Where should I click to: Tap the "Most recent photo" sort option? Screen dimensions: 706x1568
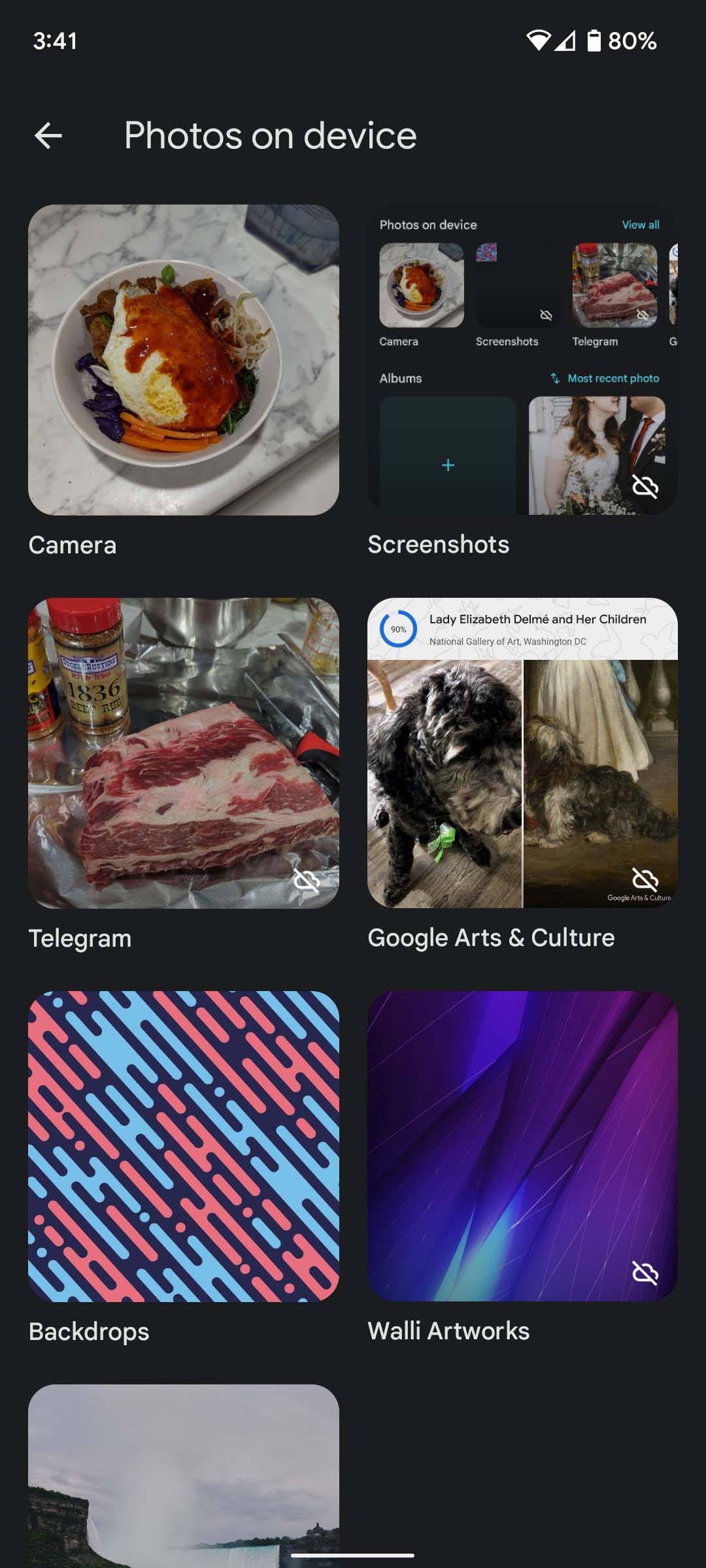[612, 378]
